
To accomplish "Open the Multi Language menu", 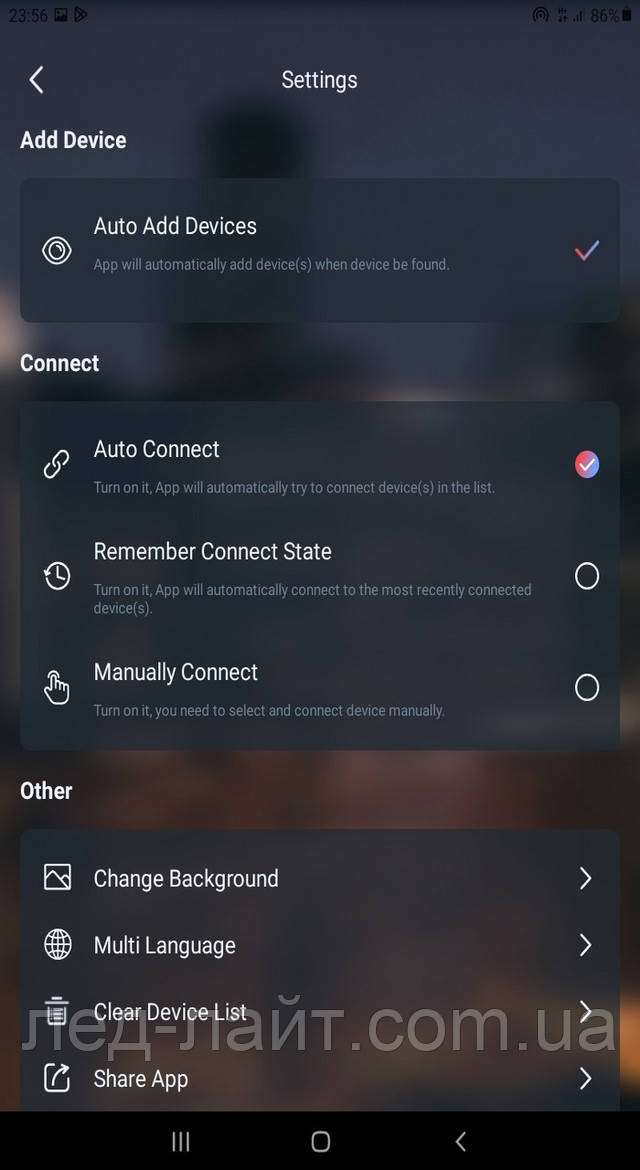I will pos(320,945).
